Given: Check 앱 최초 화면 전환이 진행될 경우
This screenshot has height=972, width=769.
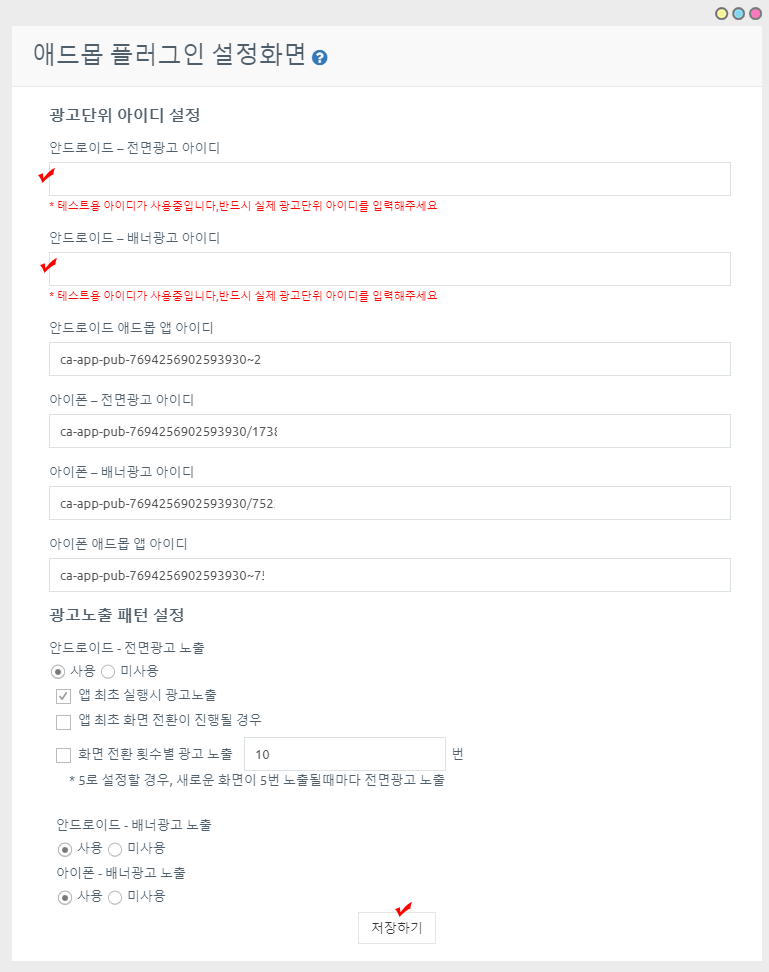Looking at the screenshot, I should 63,721.
